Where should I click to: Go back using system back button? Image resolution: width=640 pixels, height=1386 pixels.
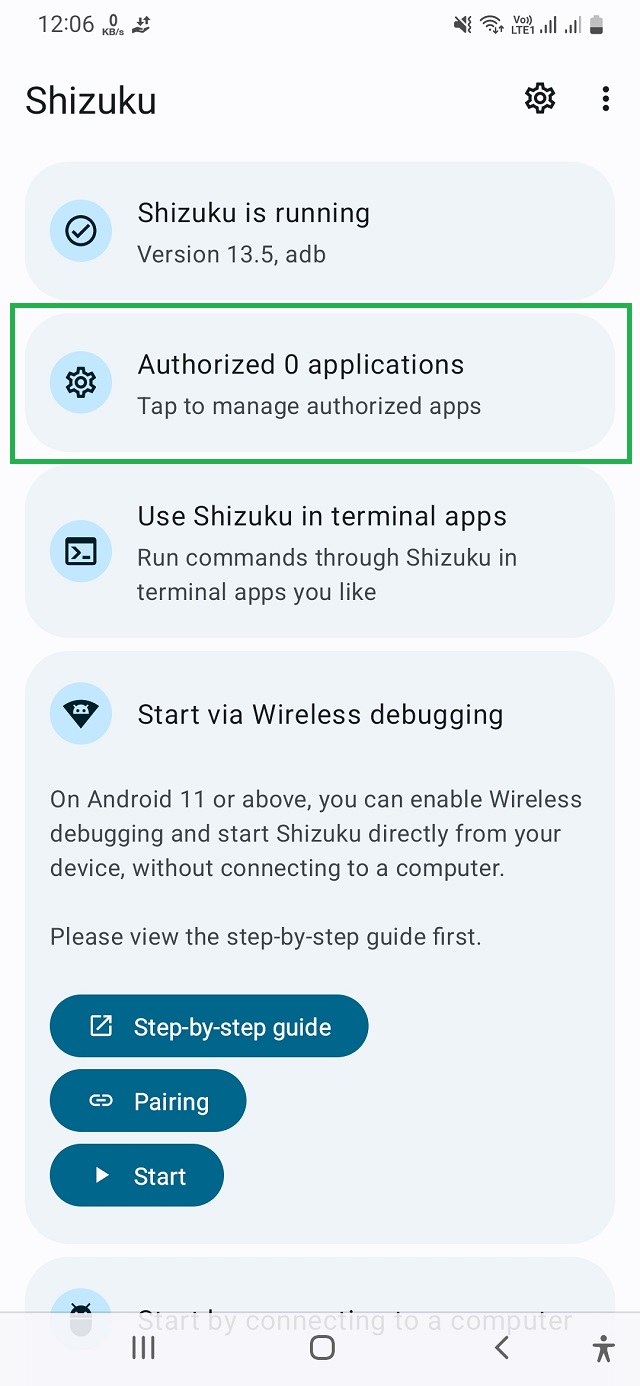click(x=502, y=1347)
